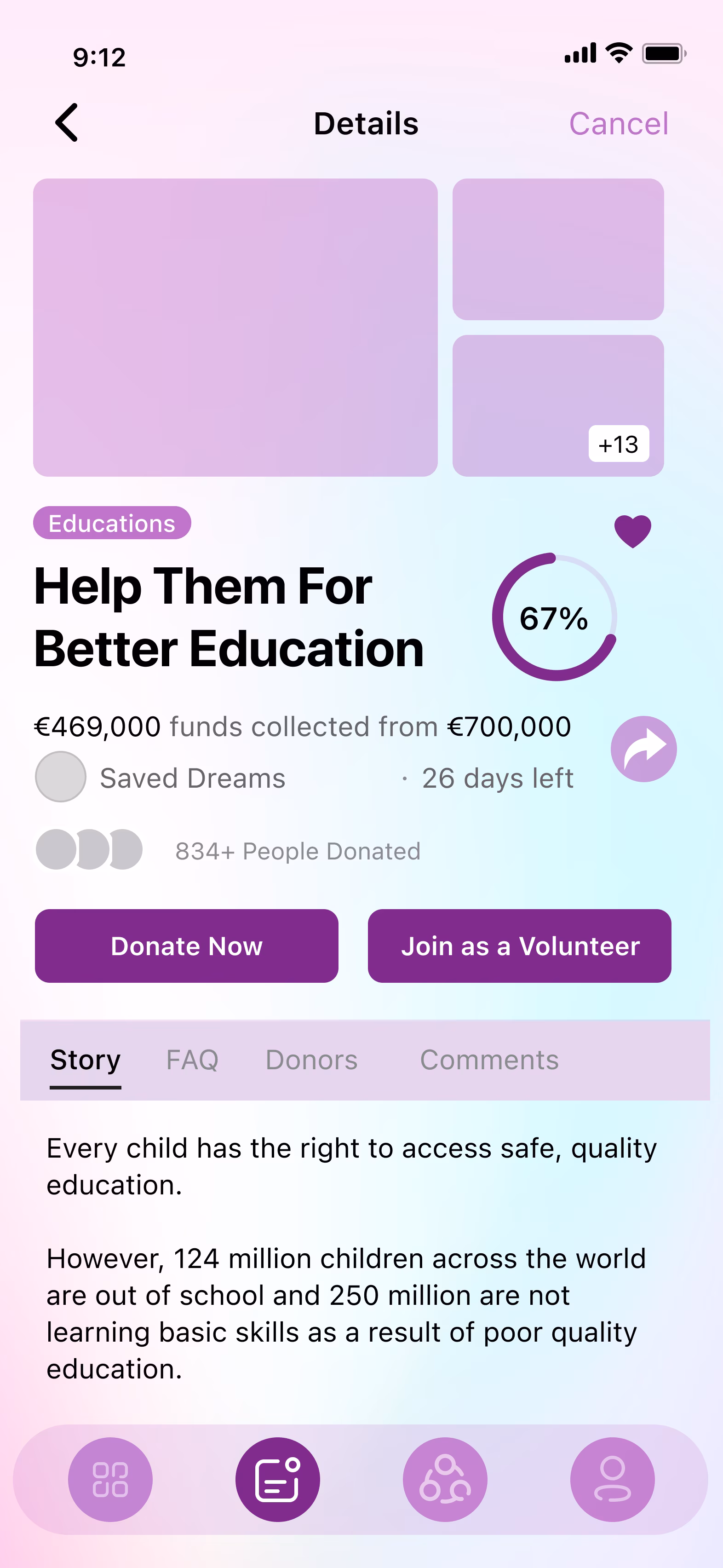
Task: Tap Donate Now
Action: point(186,945)
